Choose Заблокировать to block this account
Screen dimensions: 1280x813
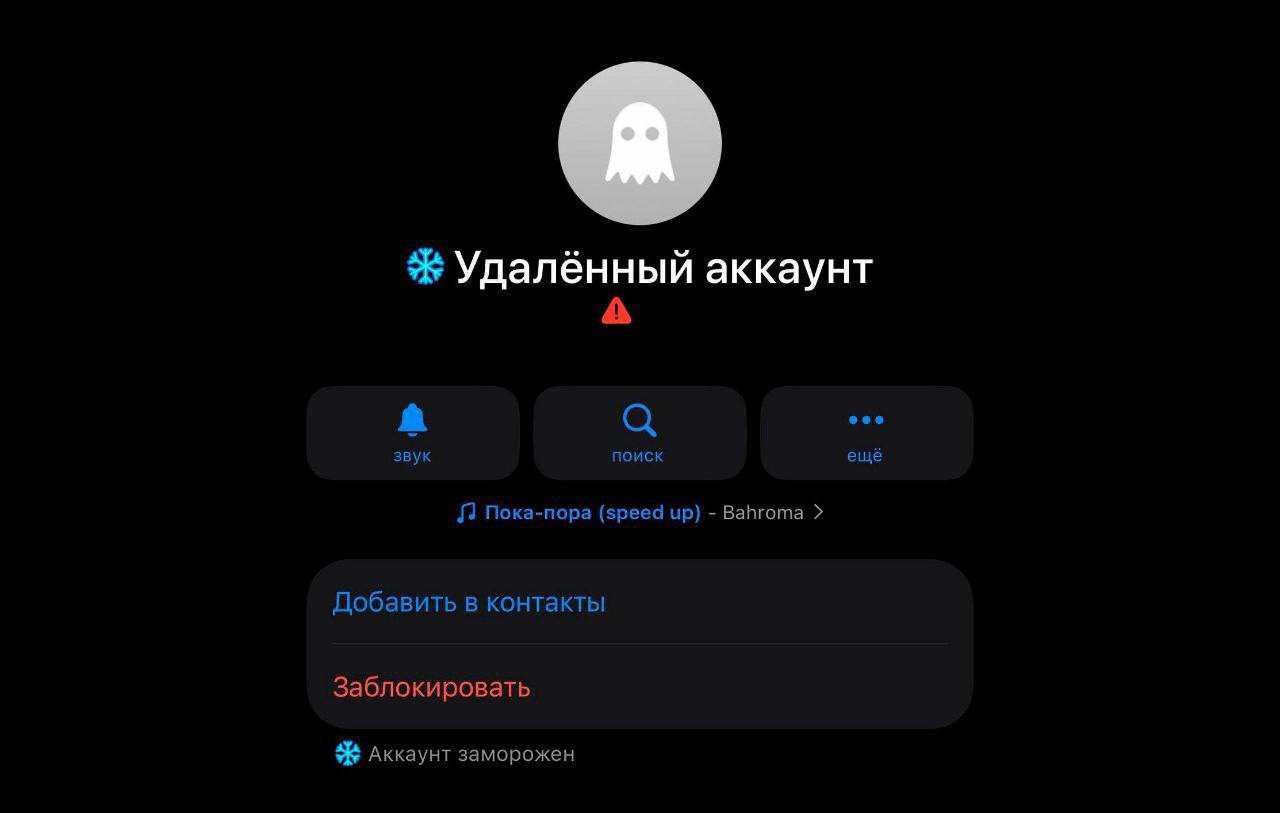[431, 688]
